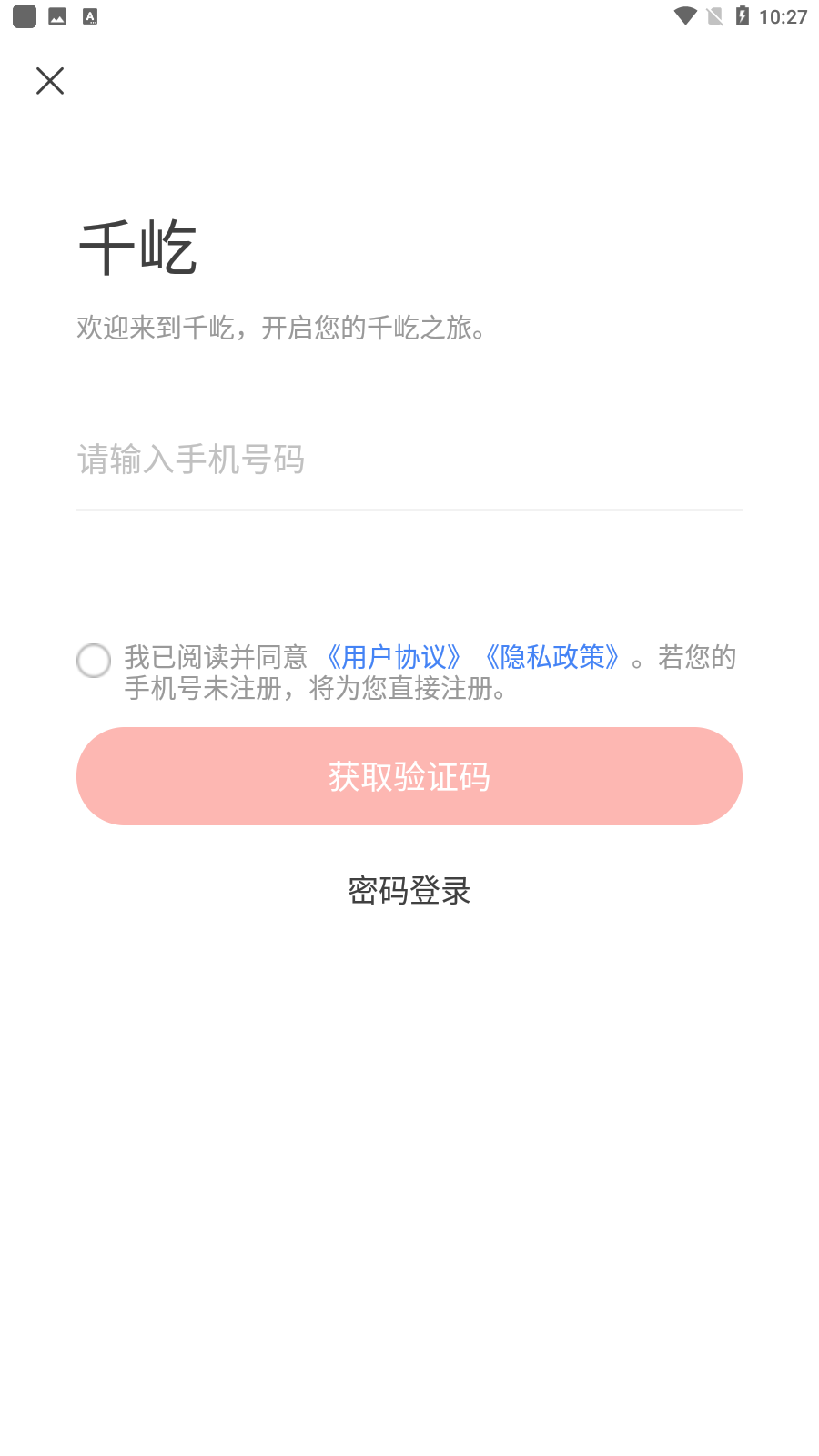Tap the welcome message text
The width and height of the screenshot is (819, 1456).
(x=281, y=329)
